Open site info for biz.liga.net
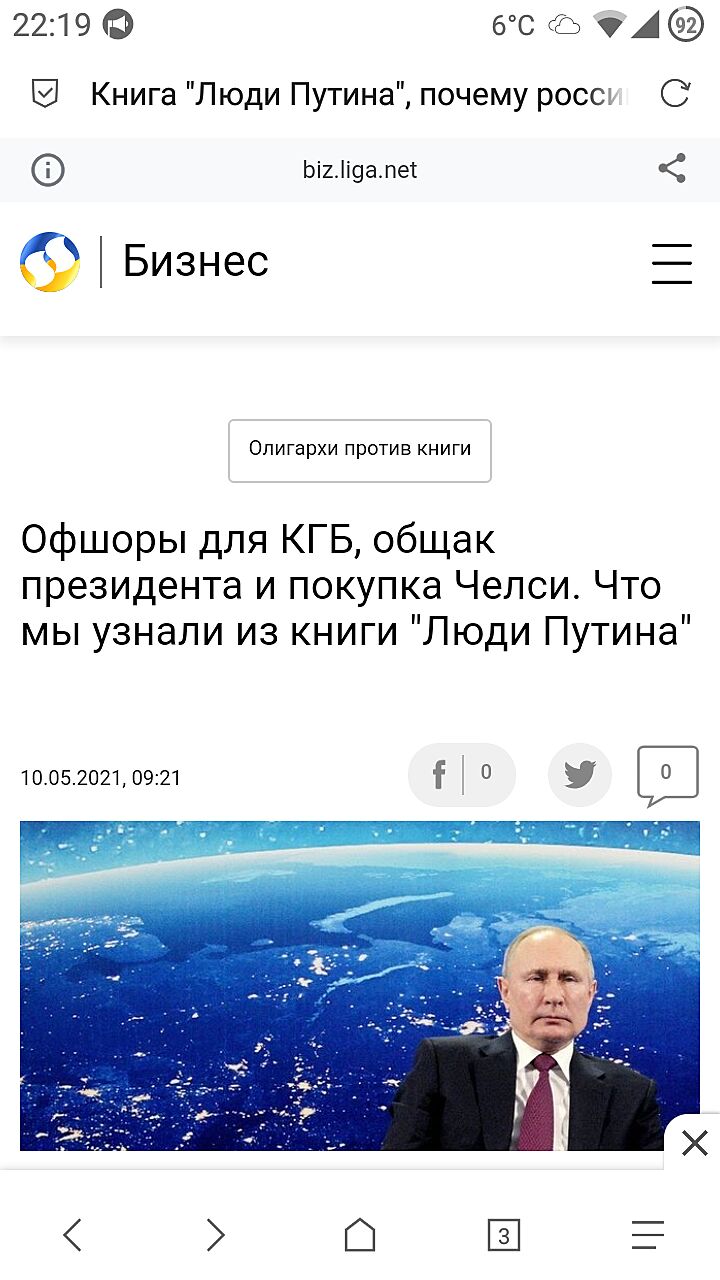The image size is (720, 1280). pyautogui.click(x=48, y=170)
